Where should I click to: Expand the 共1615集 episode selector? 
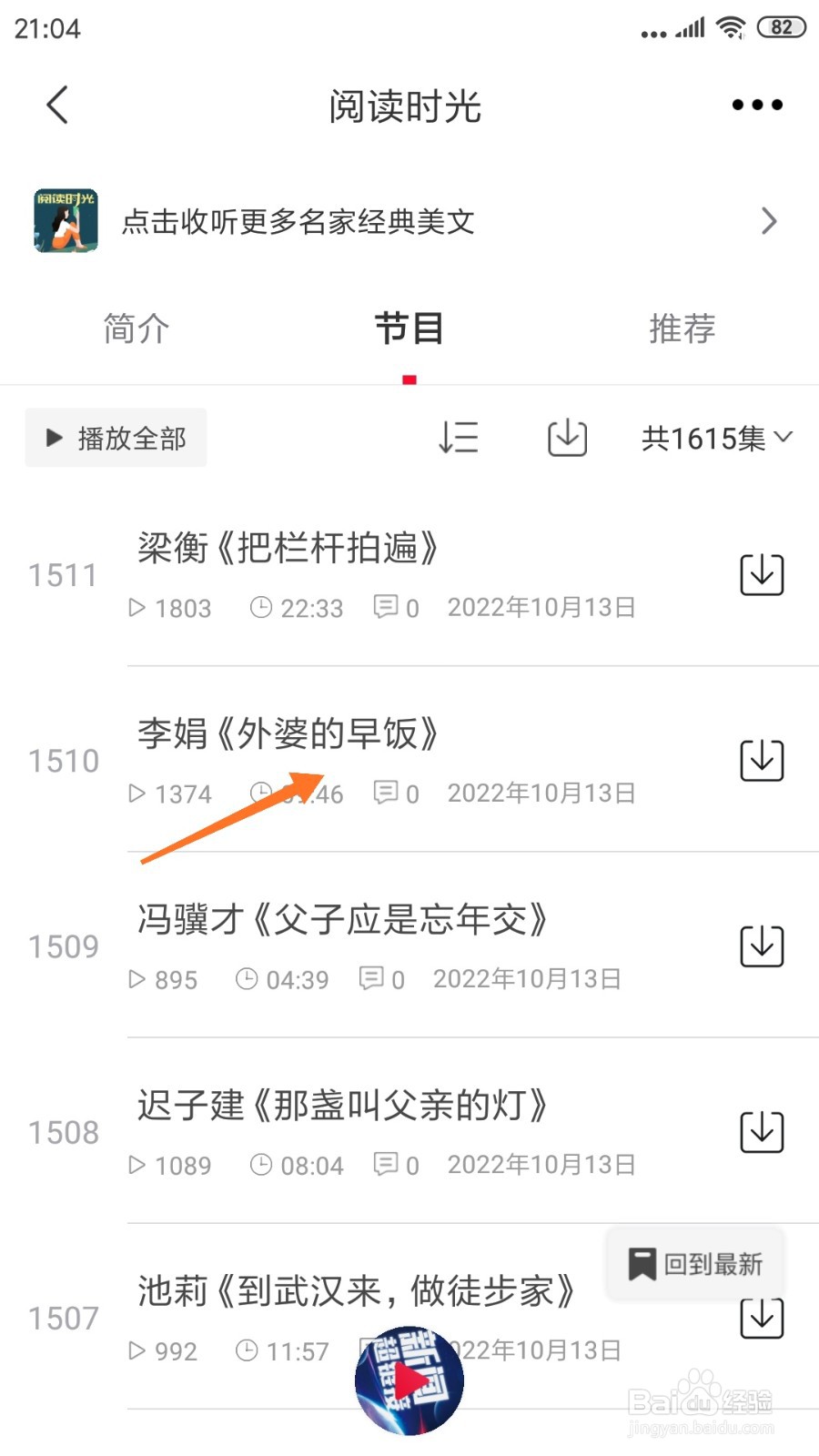pos(717,438)
